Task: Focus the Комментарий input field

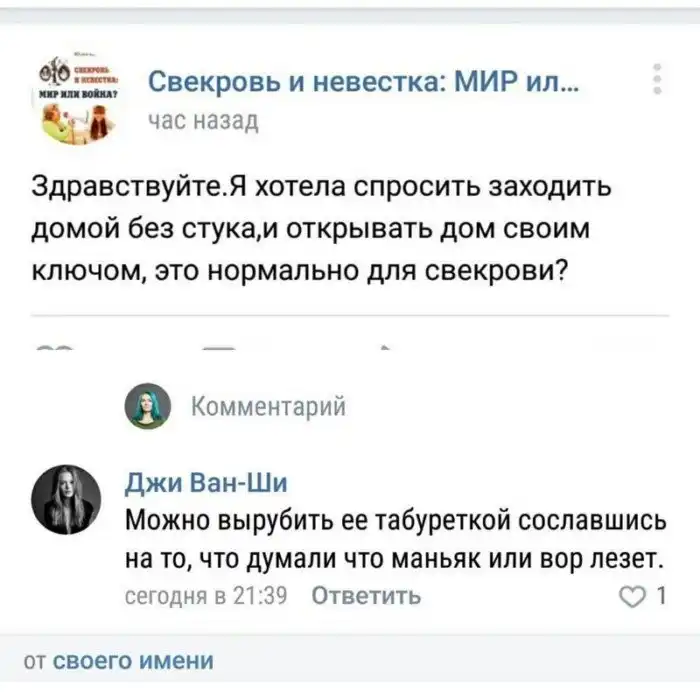Action: (268, 407)
